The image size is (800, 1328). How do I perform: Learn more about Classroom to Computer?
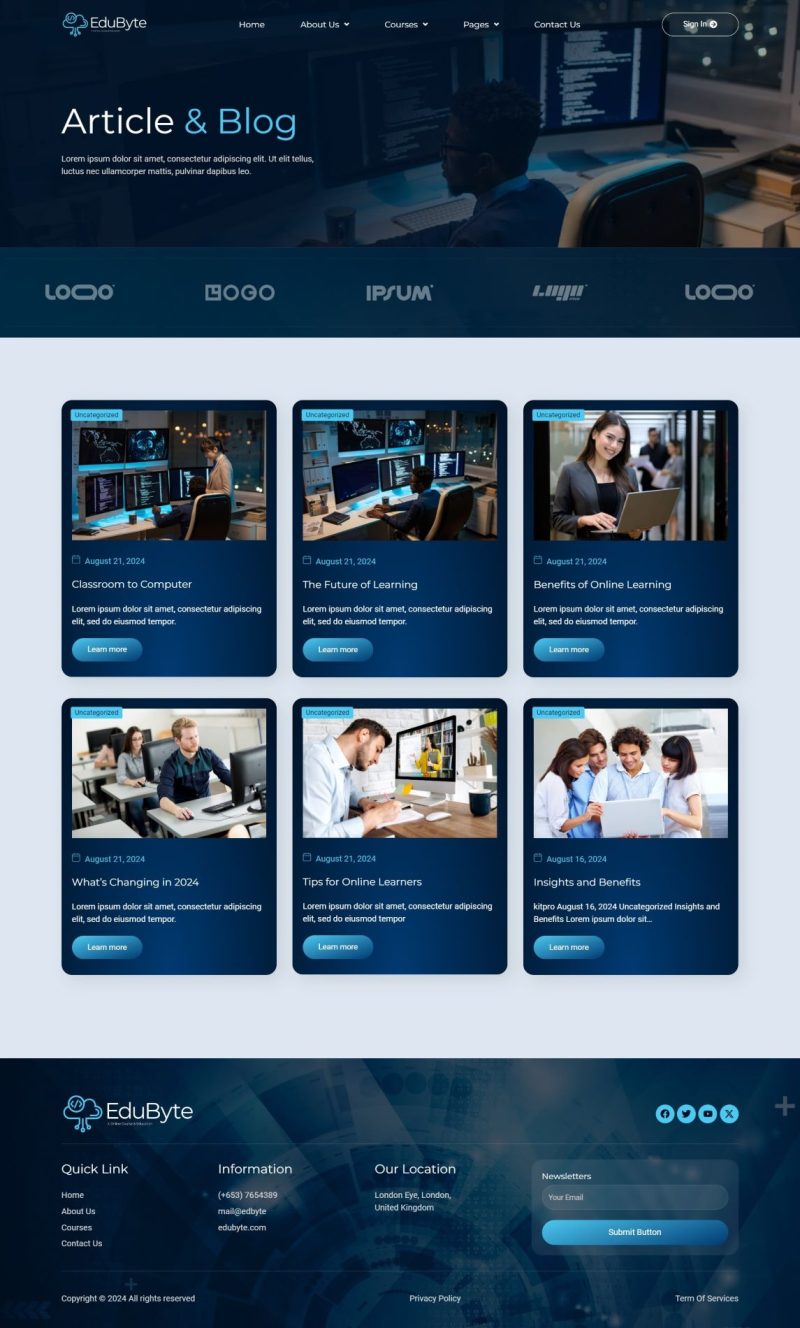point(107,650)
